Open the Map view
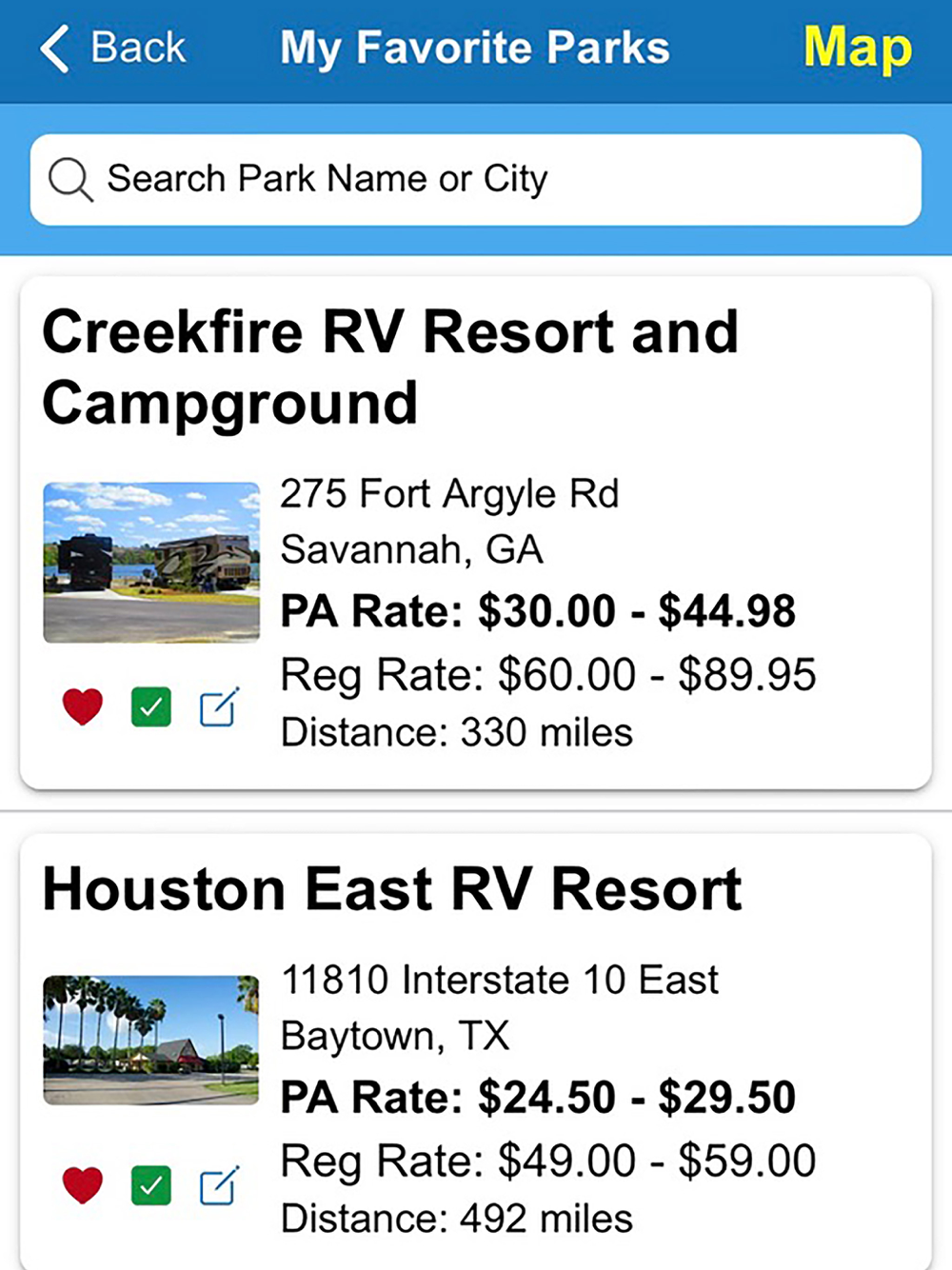This screenshot has width=952, height=1270. point(858,48)
